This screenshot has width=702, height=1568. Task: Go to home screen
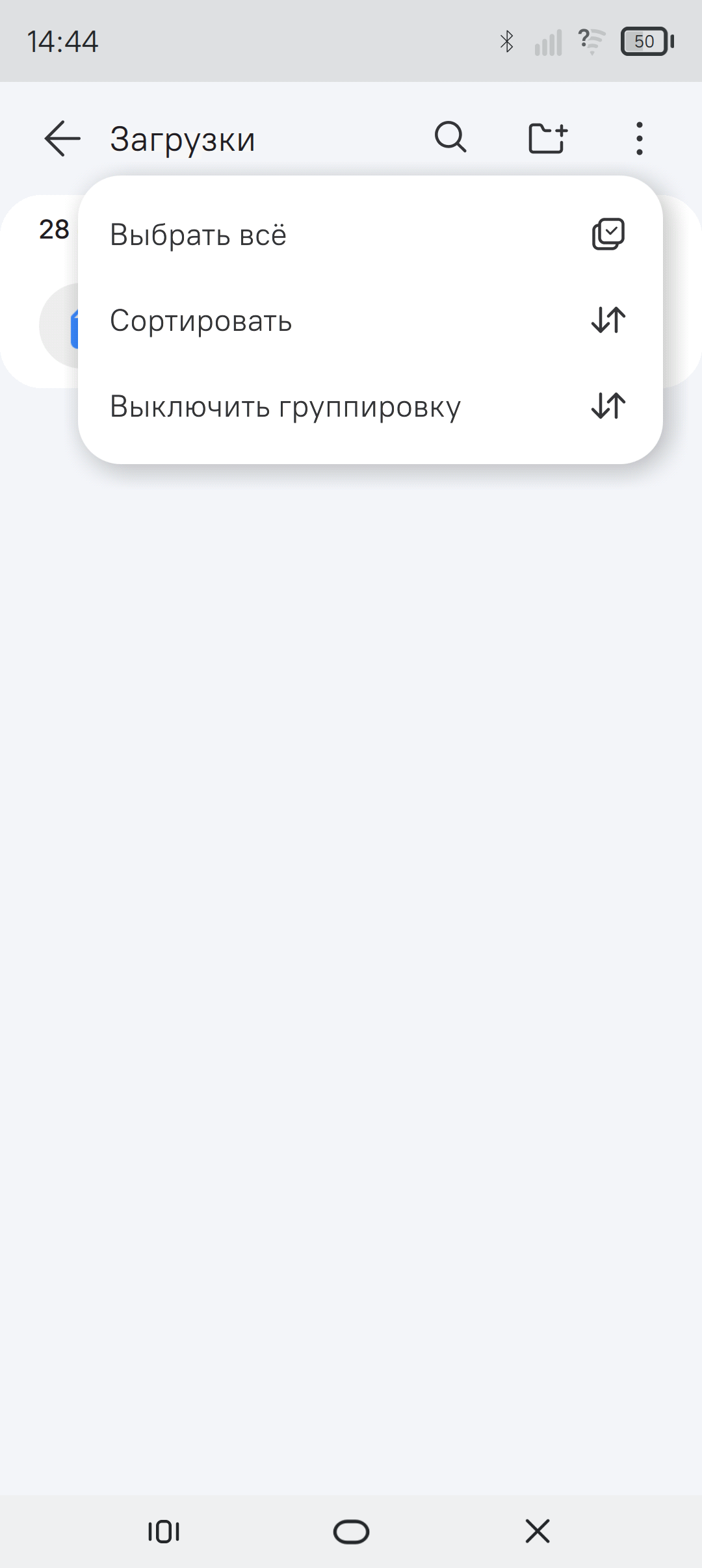click(351, 1532)
